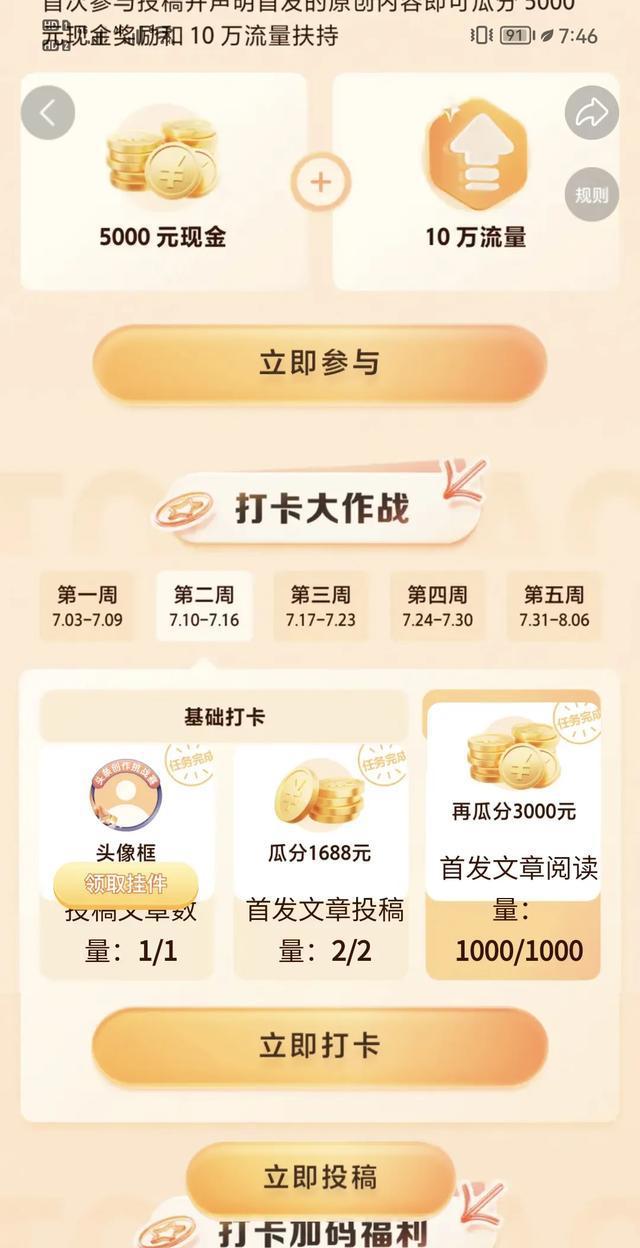The image size is (640, 1248).
Task: Open the 第四周 7.24-7.30 tab
Action: [x=437, y=606]
